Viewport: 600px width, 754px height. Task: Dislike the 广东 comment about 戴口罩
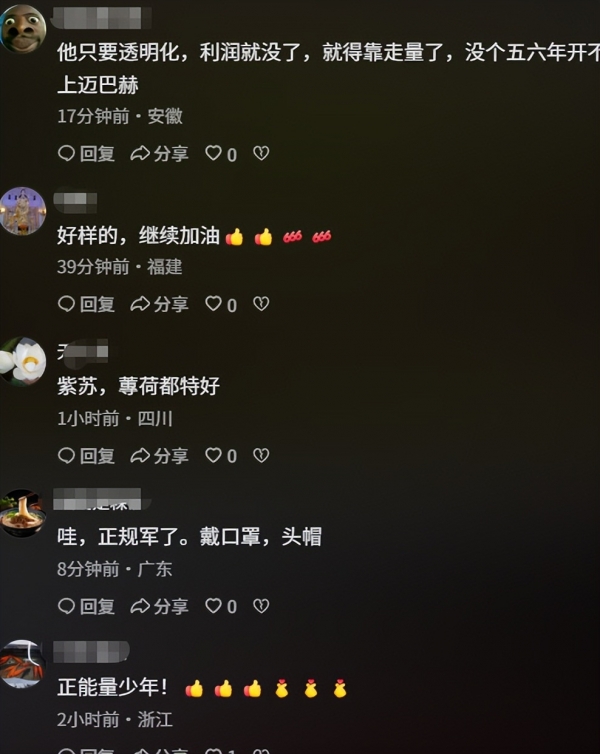tap(261, 606)
